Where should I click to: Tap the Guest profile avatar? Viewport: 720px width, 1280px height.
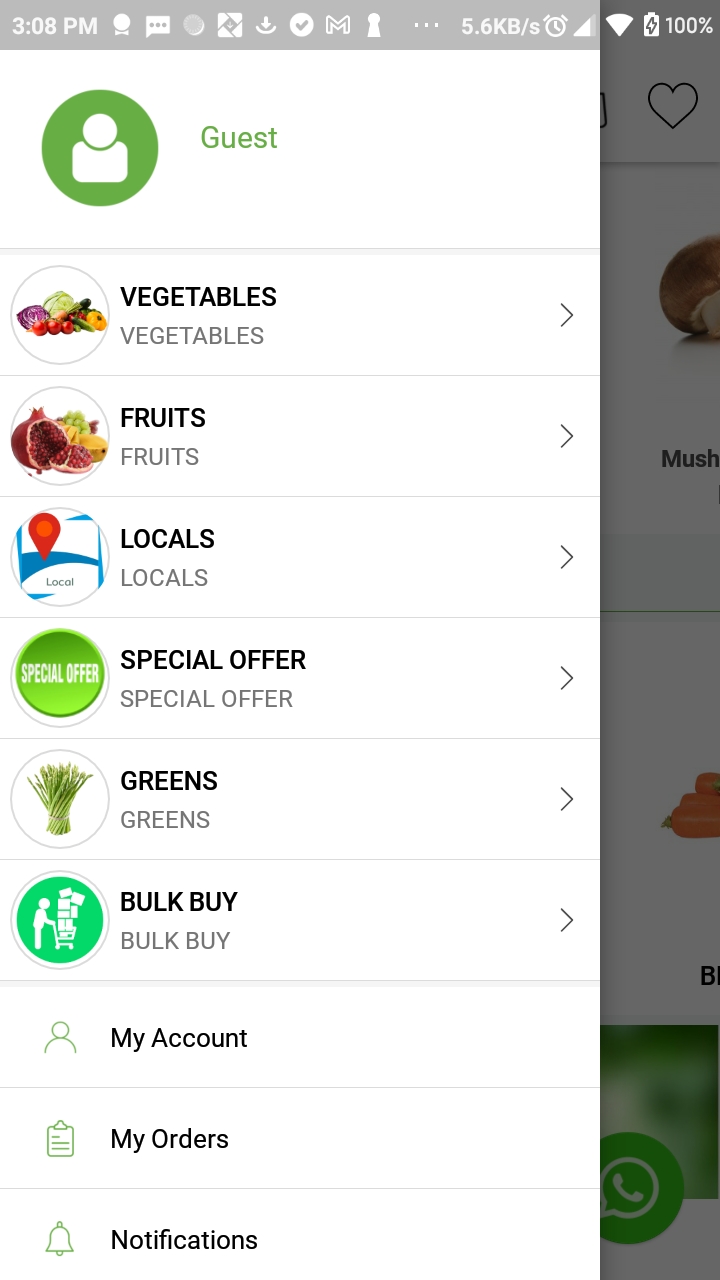coord(100,148)
